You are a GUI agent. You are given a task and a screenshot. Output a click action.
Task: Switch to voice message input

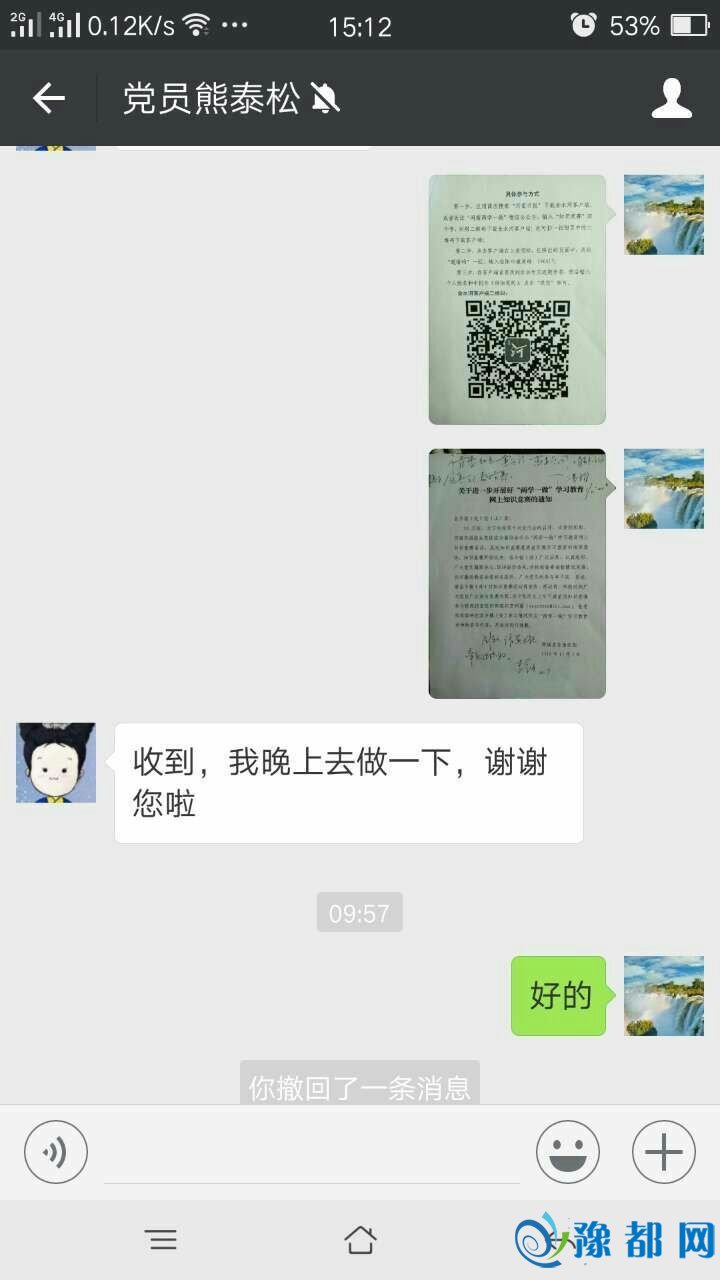click(x=56, y=1152)
